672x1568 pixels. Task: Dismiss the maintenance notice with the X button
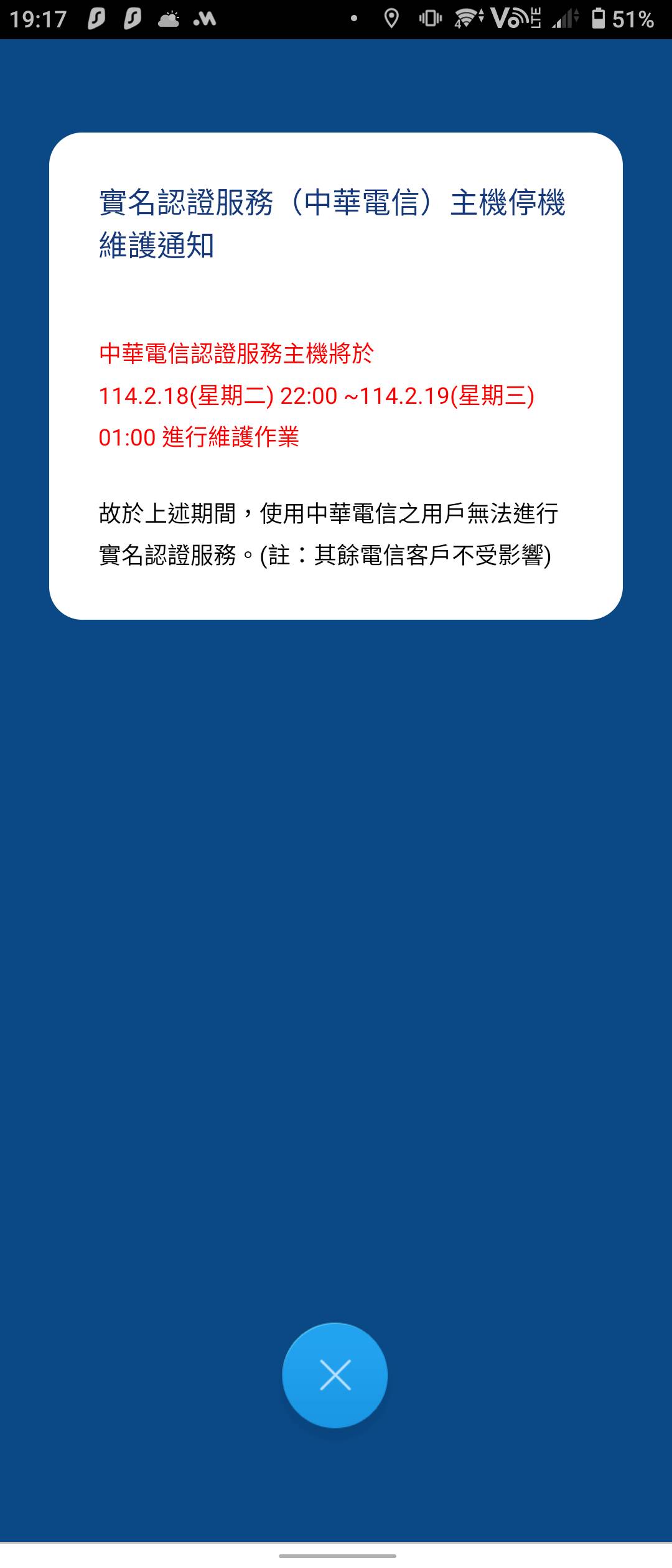(x=335, y=1374)
